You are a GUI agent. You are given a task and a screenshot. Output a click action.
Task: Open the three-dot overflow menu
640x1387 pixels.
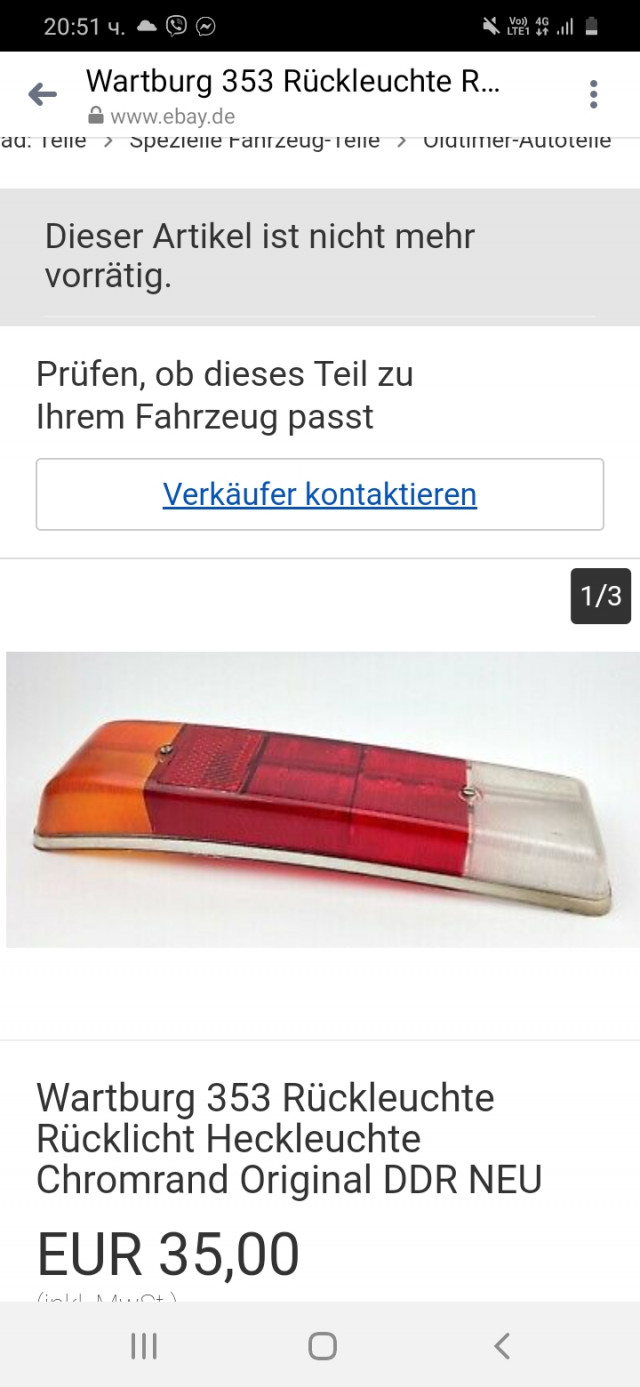click(x=593, y=95)
